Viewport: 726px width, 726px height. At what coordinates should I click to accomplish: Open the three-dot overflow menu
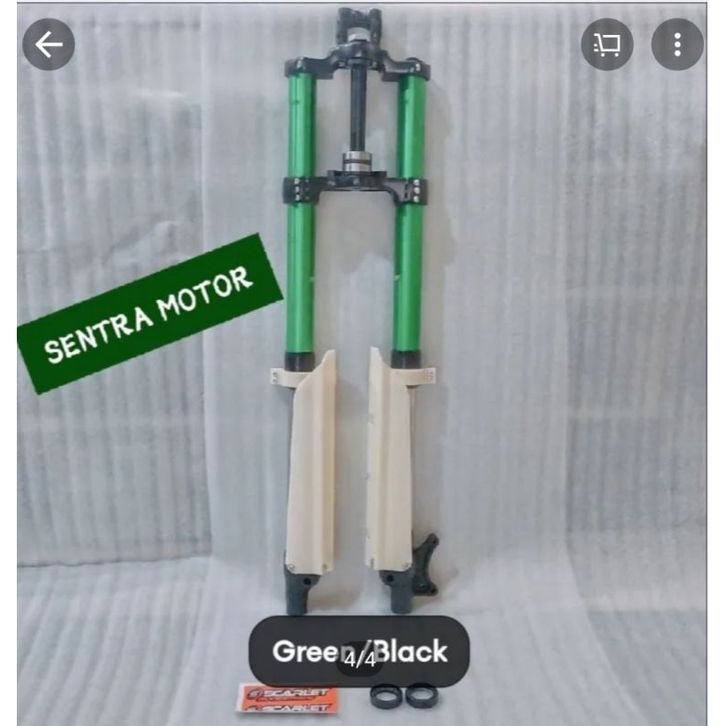click(x=677, y=45)
